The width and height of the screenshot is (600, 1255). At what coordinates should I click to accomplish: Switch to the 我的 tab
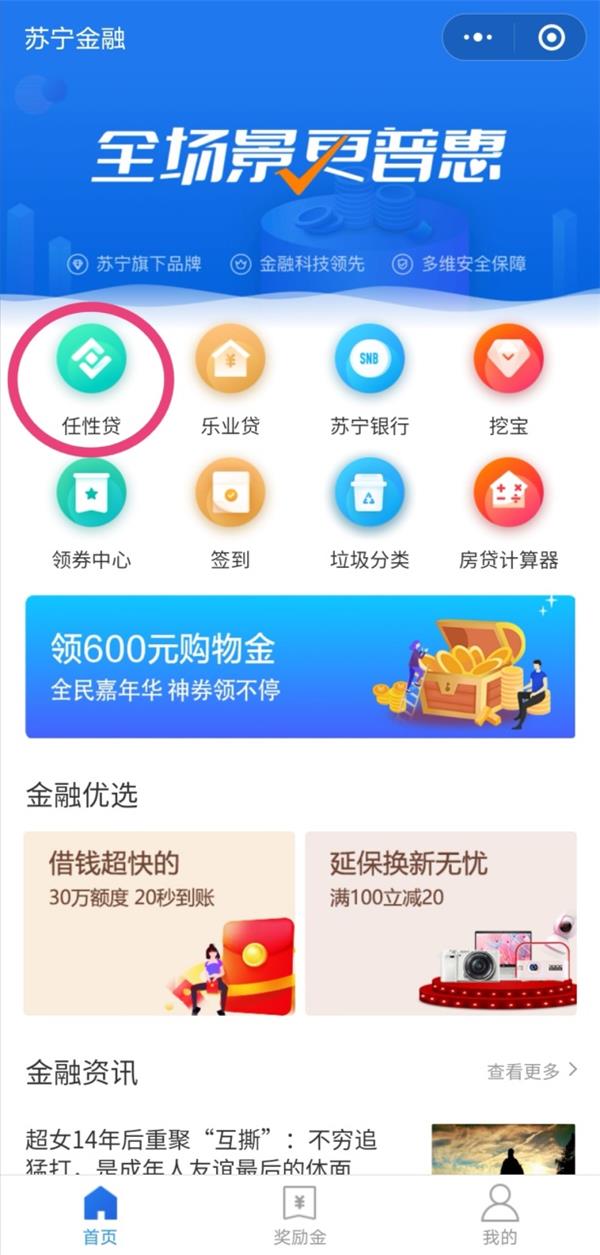500,1214
